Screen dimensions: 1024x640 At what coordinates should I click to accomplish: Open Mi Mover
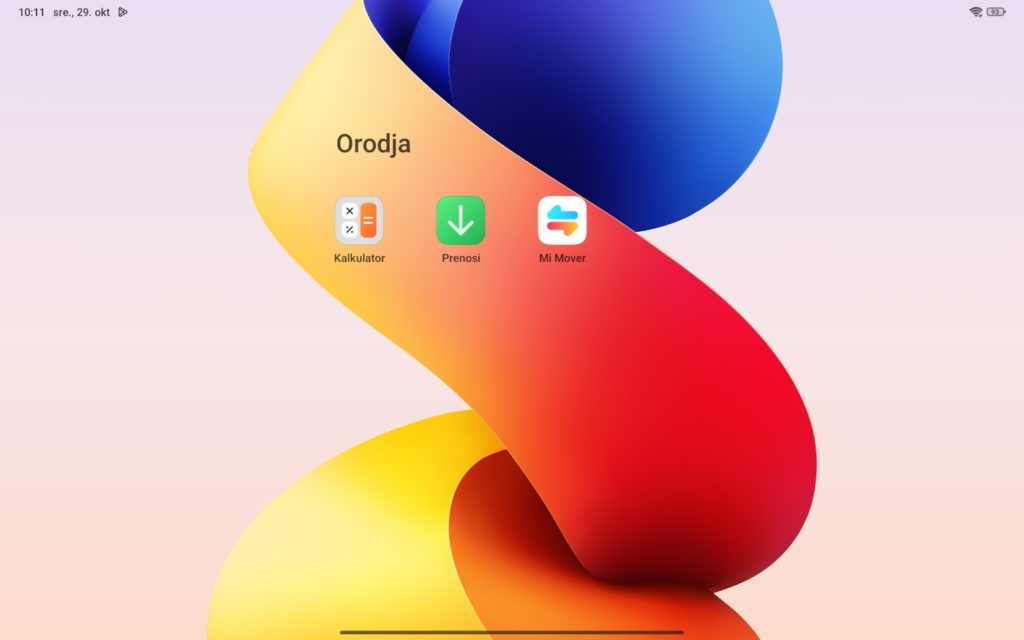pos(562,221)
